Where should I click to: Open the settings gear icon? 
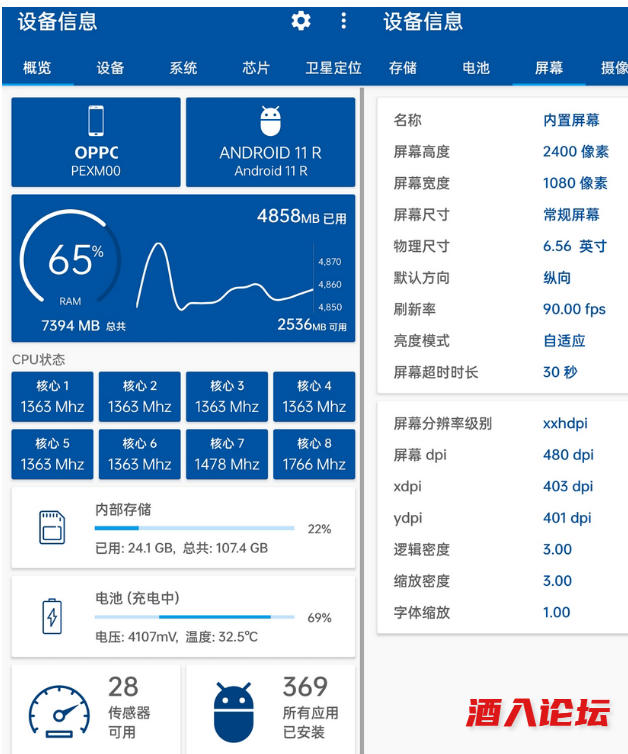tap(301, 21)
